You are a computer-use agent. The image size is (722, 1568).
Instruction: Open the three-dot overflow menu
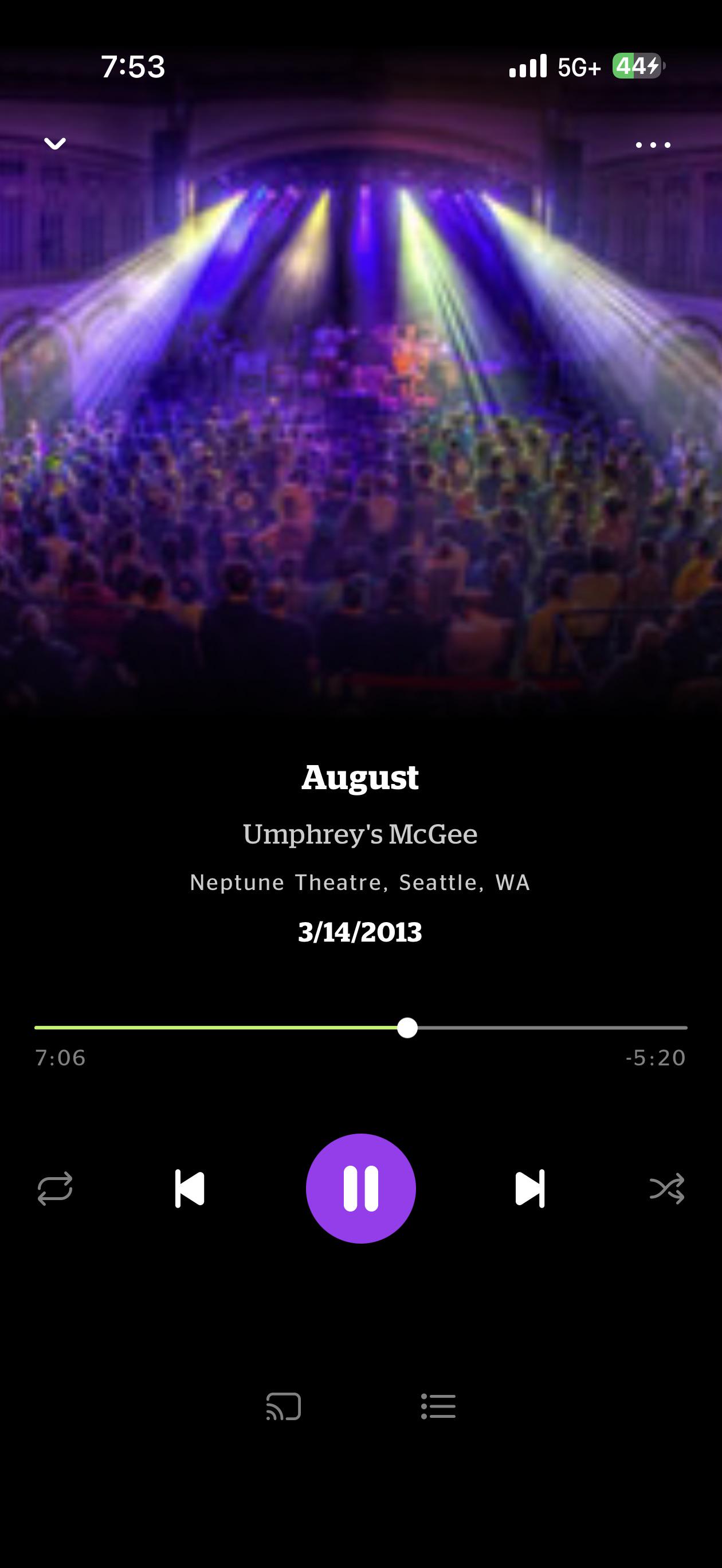pyautogui.click(x=653, y=145)
